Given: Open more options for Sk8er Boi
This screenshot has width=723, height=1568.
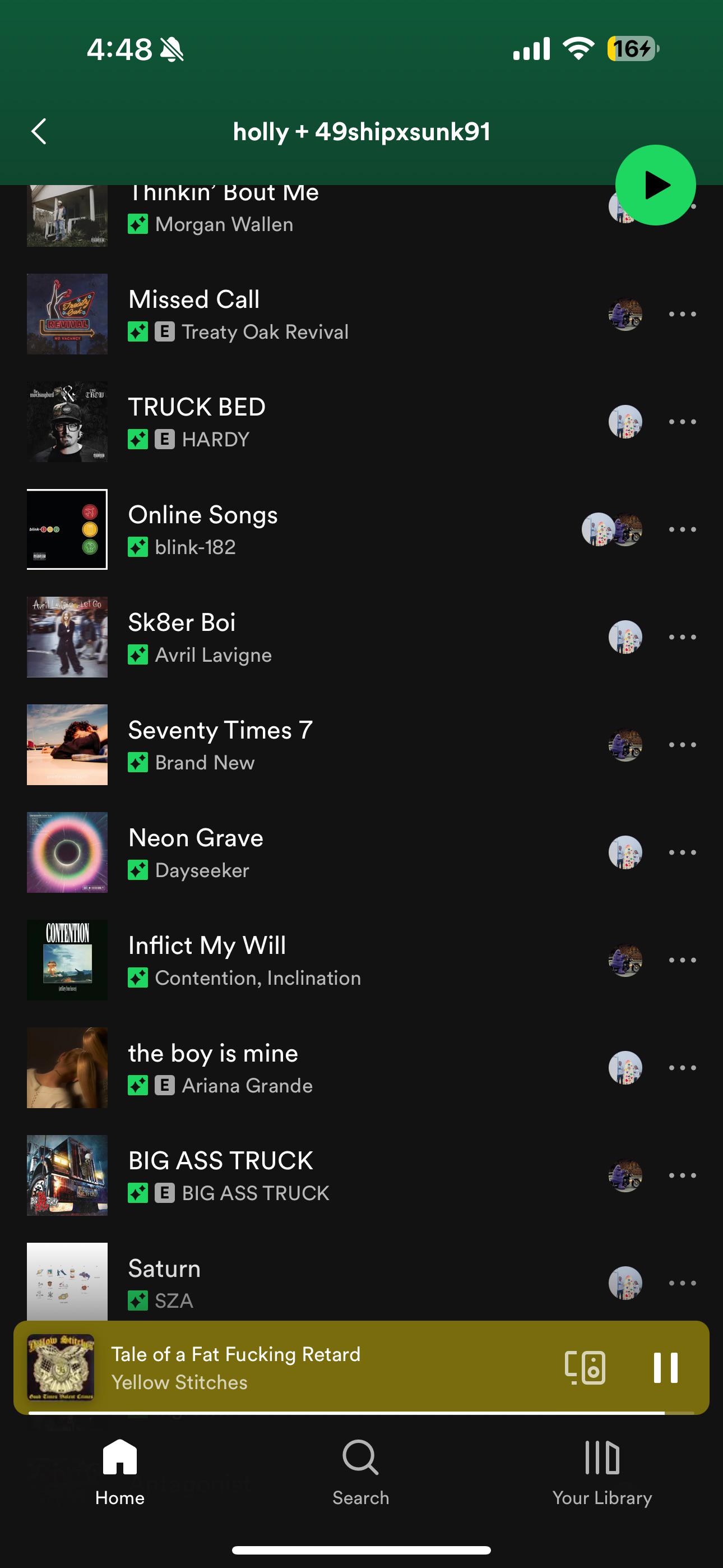Looking at the screenshot, I should (682, 637).
